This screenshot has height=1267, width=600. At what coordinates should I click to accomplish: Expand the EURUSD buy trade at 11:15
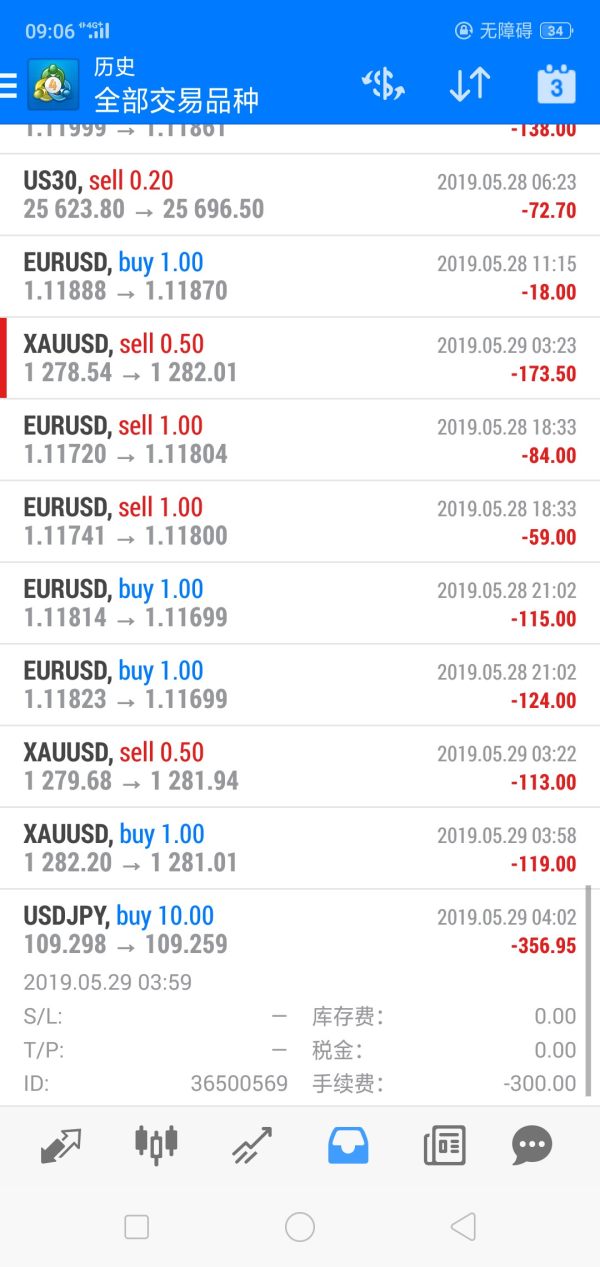[300, 277]
